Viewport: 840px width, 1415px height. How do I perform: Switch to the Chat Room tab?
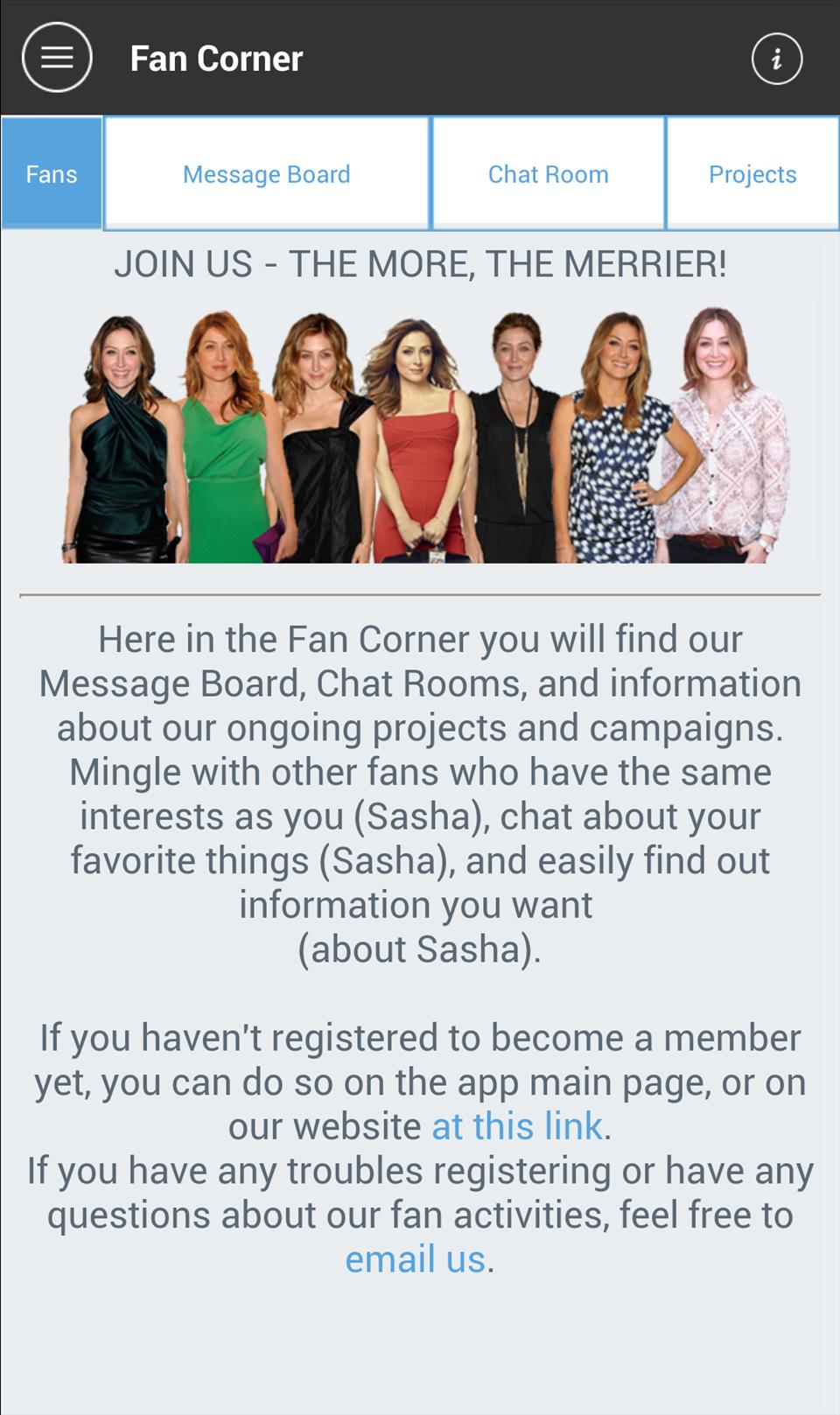pyautogui.click(x=548, y=173)
